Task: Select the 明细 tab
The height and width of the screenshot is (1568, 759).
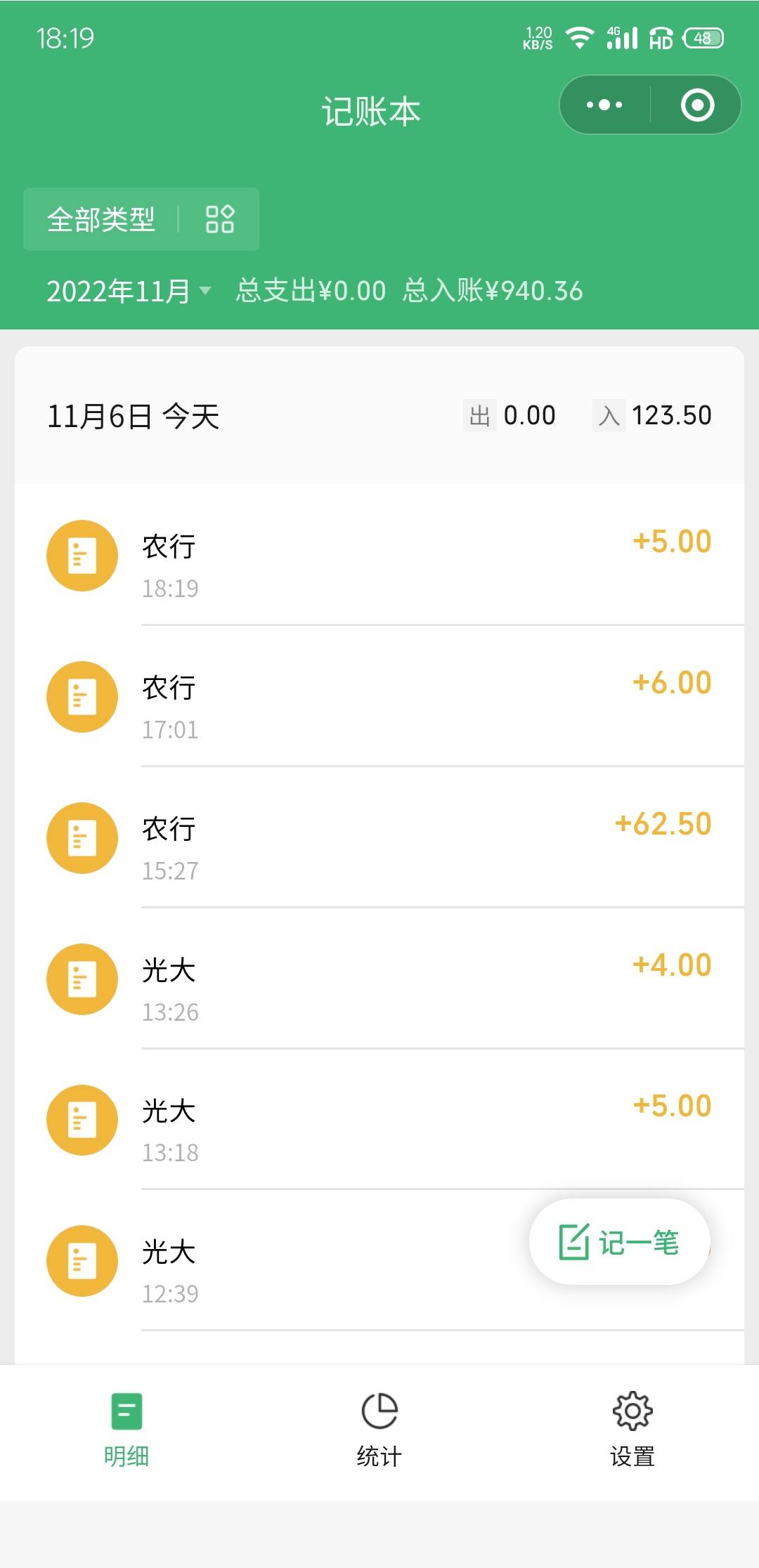Action: [126, 1430]
